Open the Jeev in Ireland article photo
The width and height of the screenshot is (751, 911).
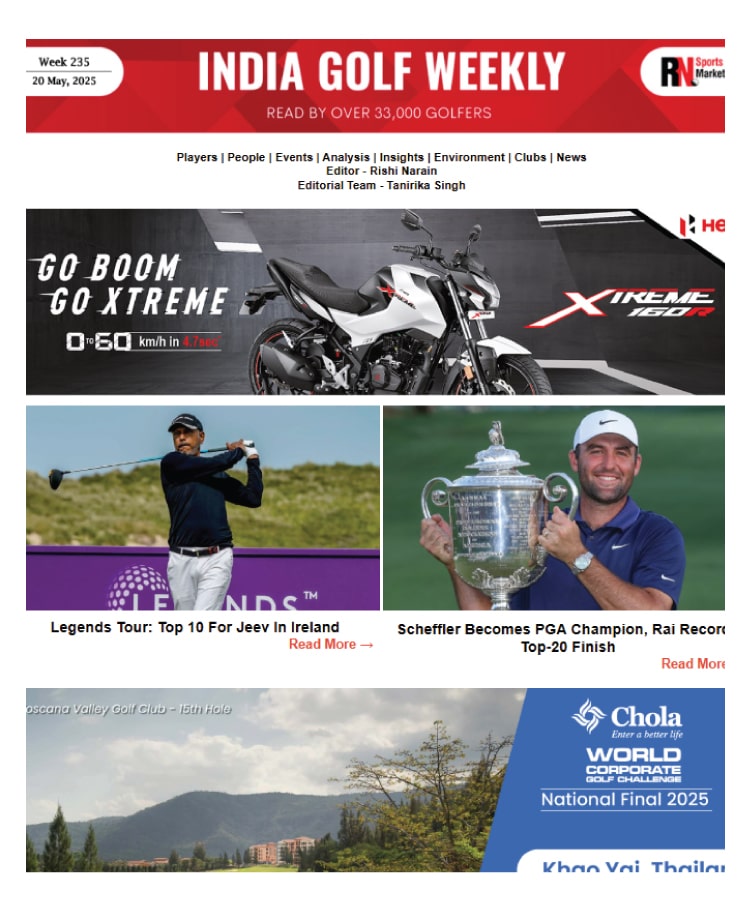[x=203, y=508]
